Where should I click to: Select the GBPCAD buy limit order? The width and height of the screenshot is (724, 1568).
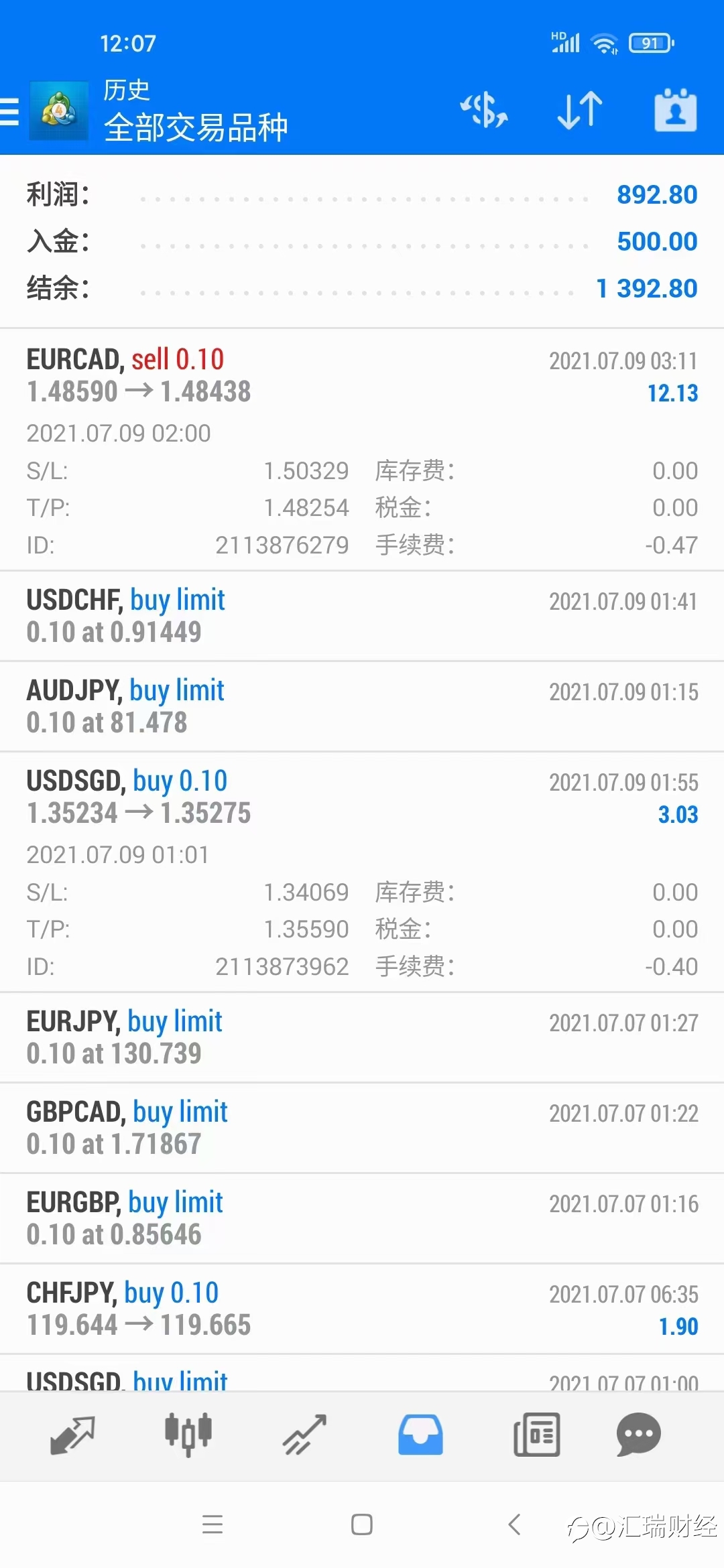coord(362,1128)
